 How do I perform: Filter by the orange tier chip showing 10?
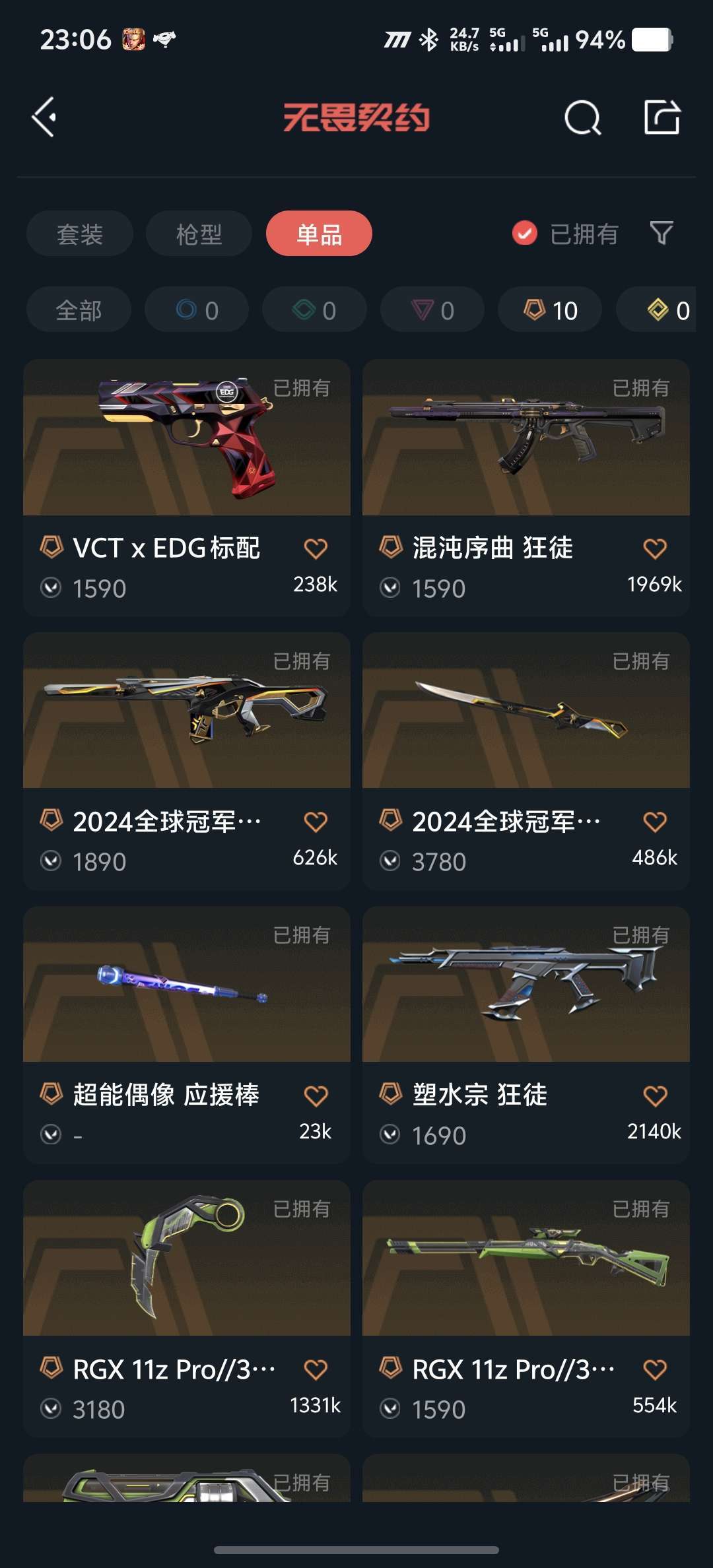pyautogui.click(x=550, y=310)
